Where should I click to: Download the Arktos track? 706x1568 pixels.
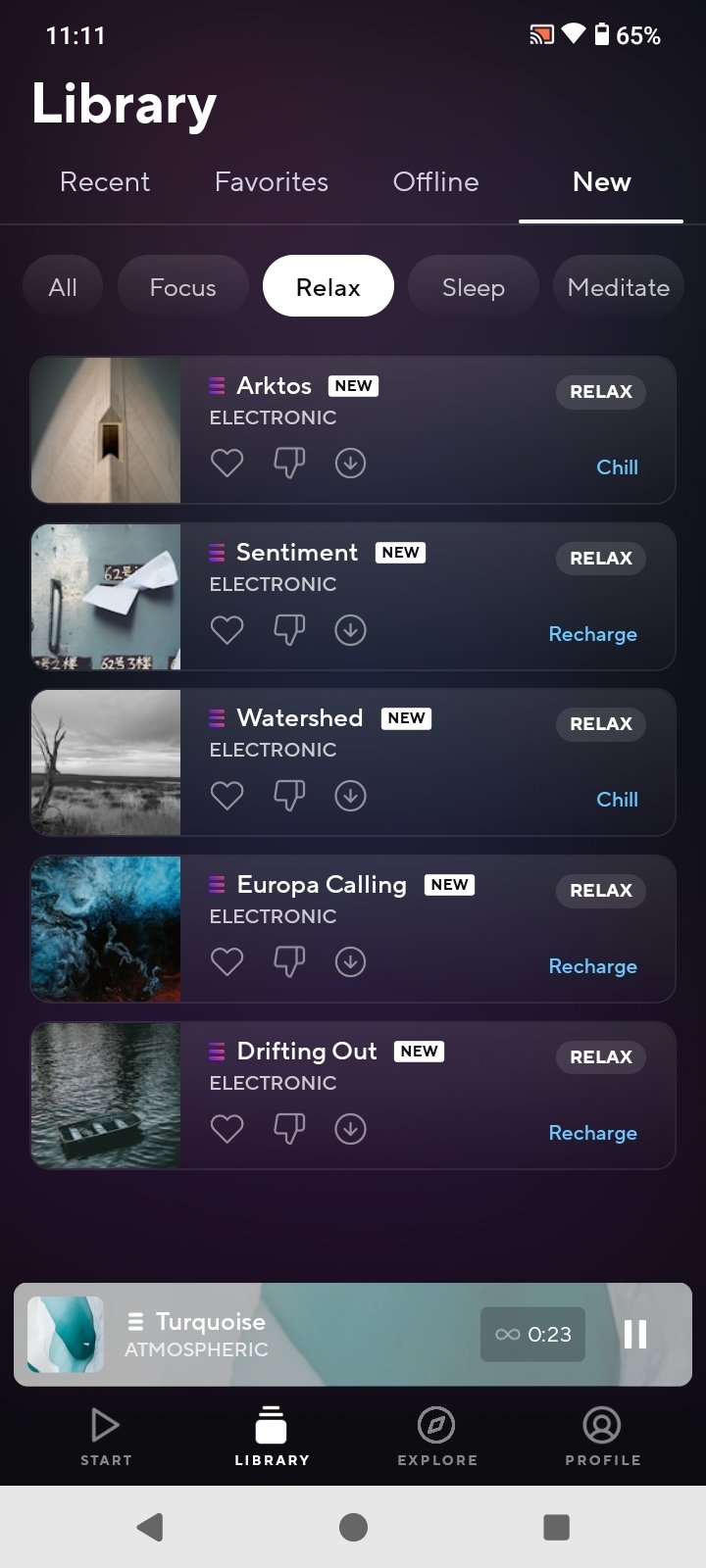(350, 463)
